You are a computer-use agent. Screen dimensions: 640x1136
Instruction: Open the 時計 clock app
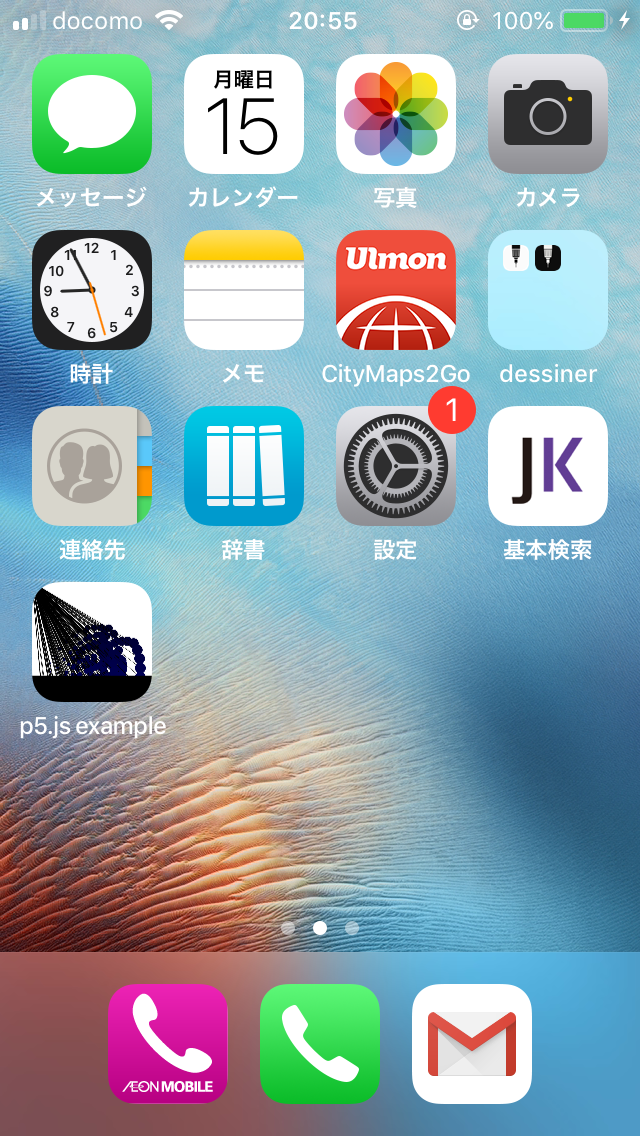tap(92, 290)
